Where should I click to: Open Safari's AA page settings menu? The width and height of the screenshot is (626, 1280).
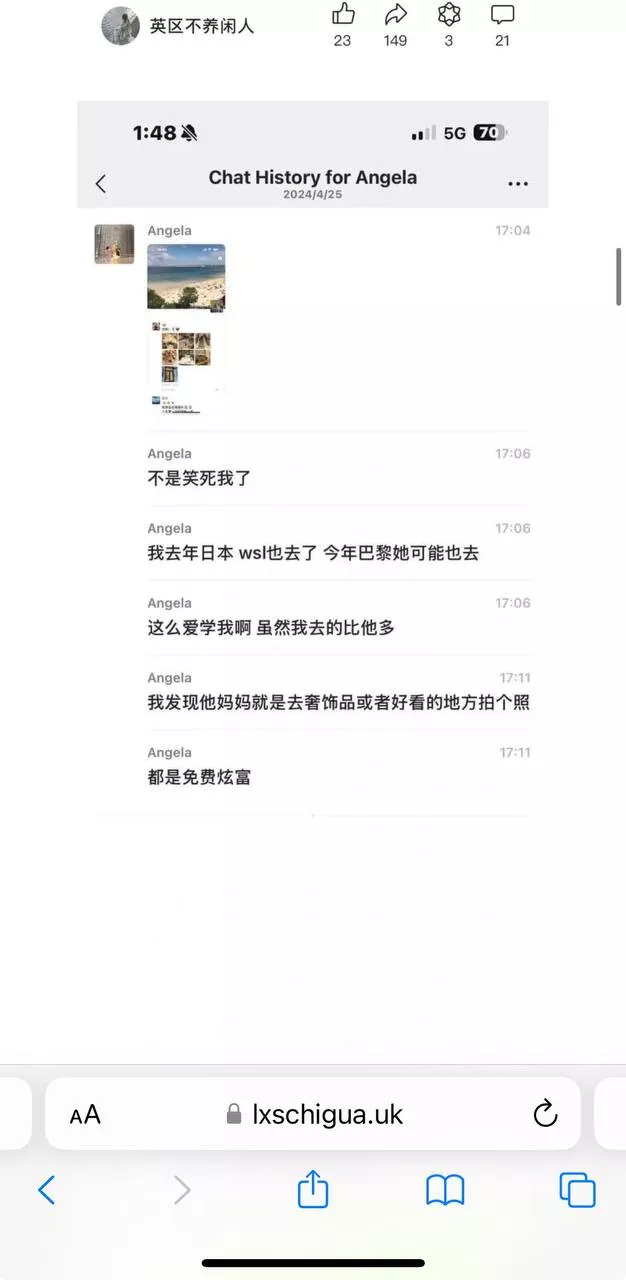[85, 1114]
